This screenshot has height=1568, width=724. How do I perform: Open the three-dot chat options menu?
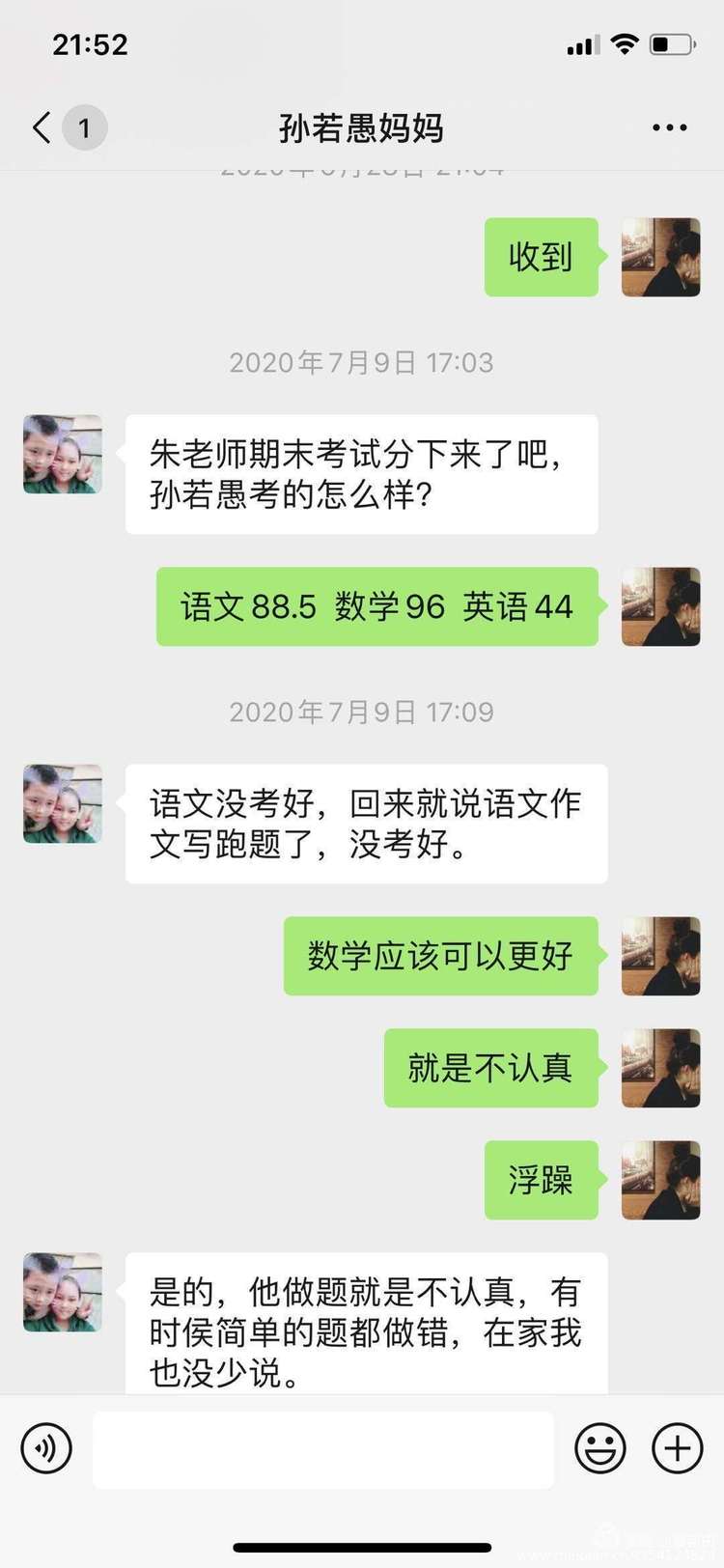coord(669,127)
